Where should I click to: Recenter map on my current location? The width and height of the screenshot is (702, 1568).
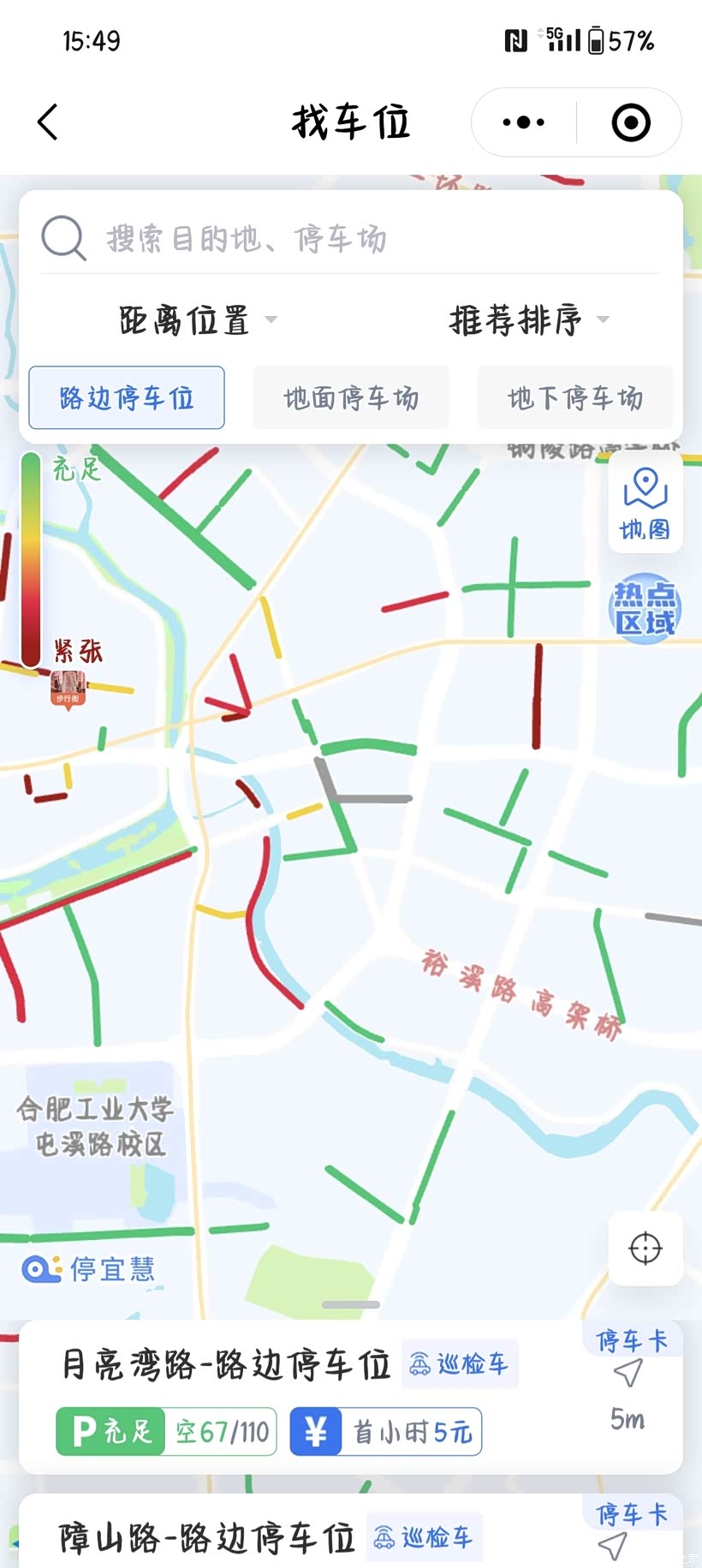645,1248
